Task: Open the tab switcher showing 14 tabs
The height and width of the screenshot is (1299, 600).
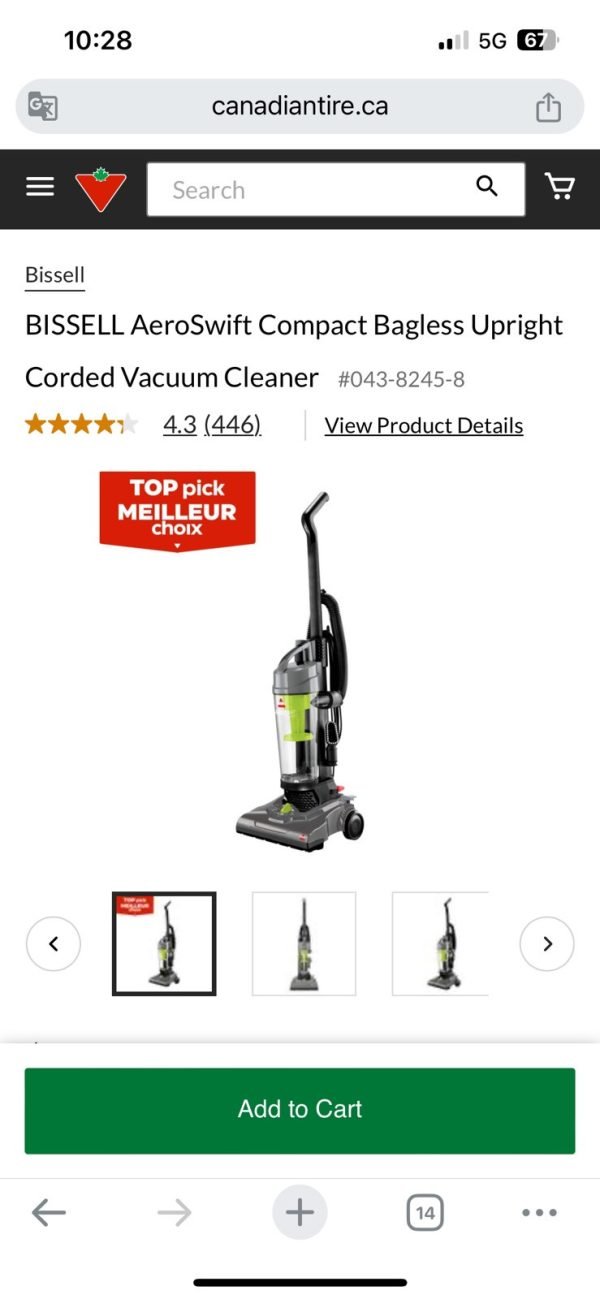Action: tap(425, 1213)
